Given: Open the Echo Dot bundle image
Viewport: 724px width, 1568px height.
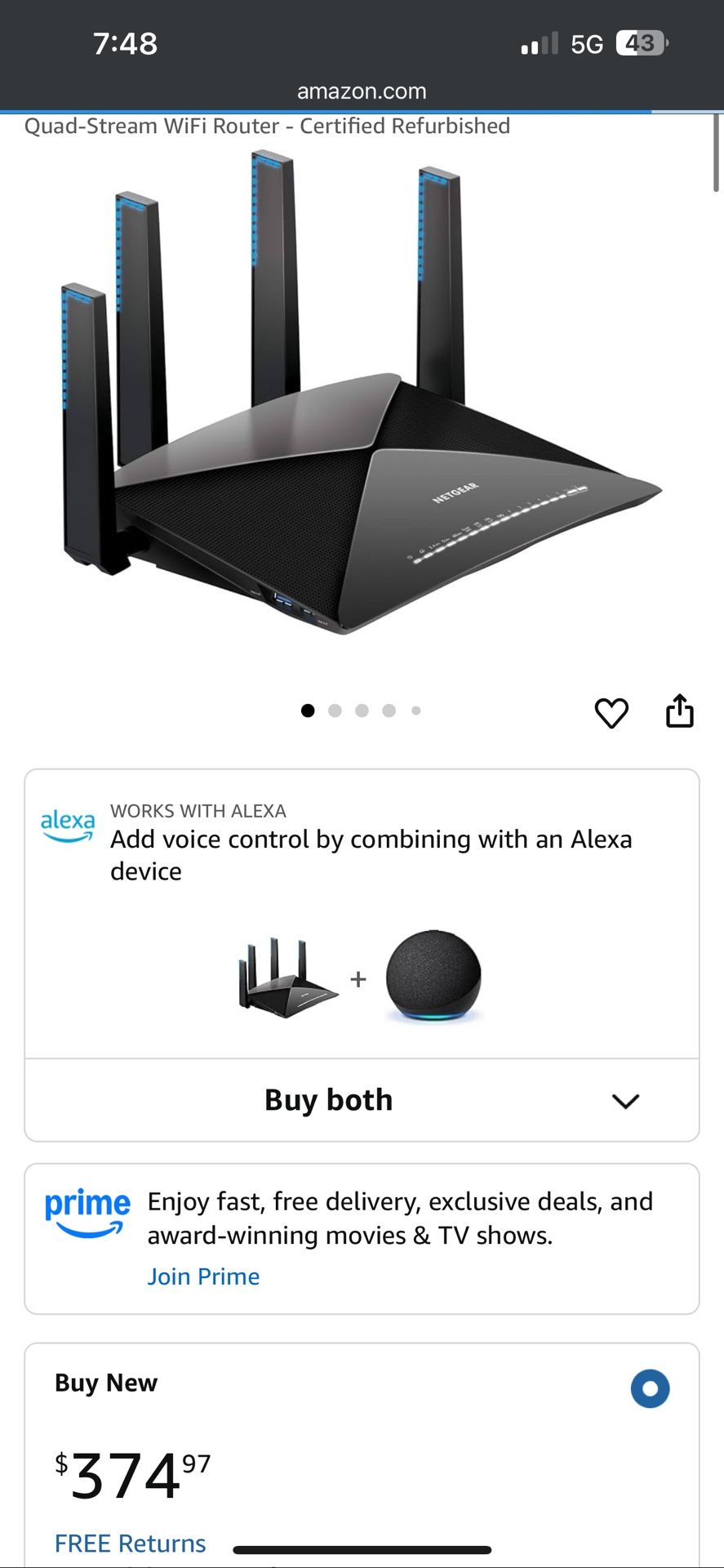Looking at the screenshot, I should (x=433, y=976).
